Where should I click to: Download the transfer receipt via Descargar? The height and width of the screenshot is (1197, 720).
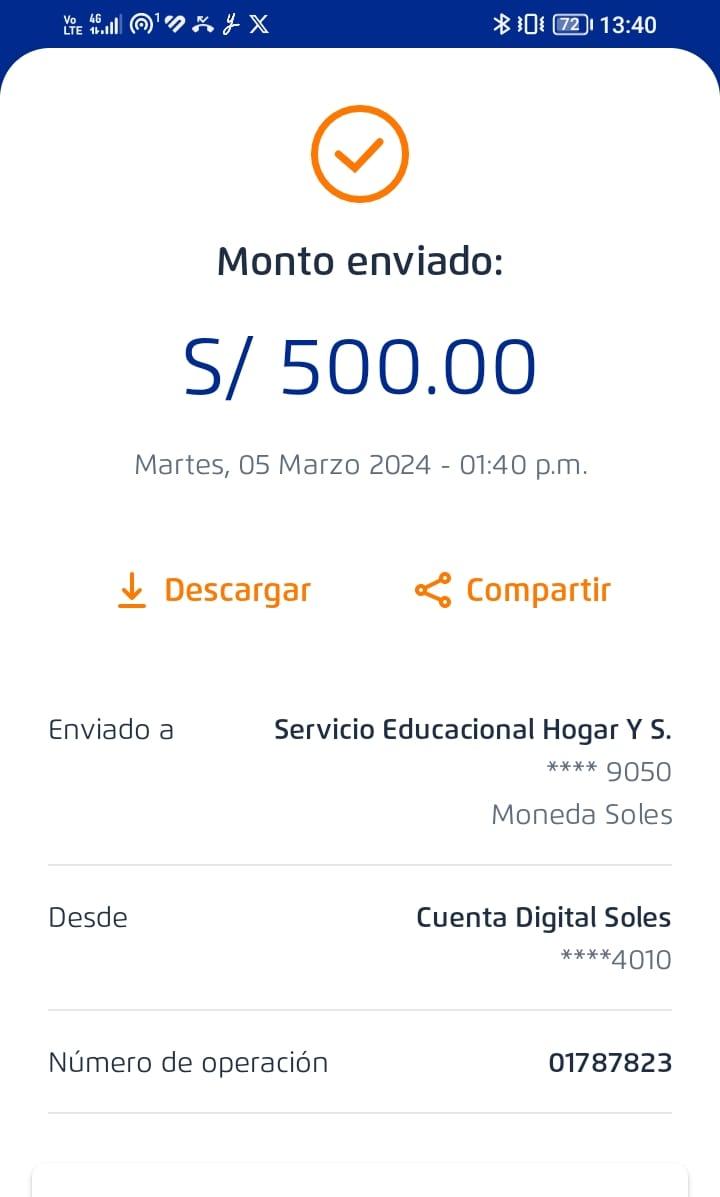[214, 590]
